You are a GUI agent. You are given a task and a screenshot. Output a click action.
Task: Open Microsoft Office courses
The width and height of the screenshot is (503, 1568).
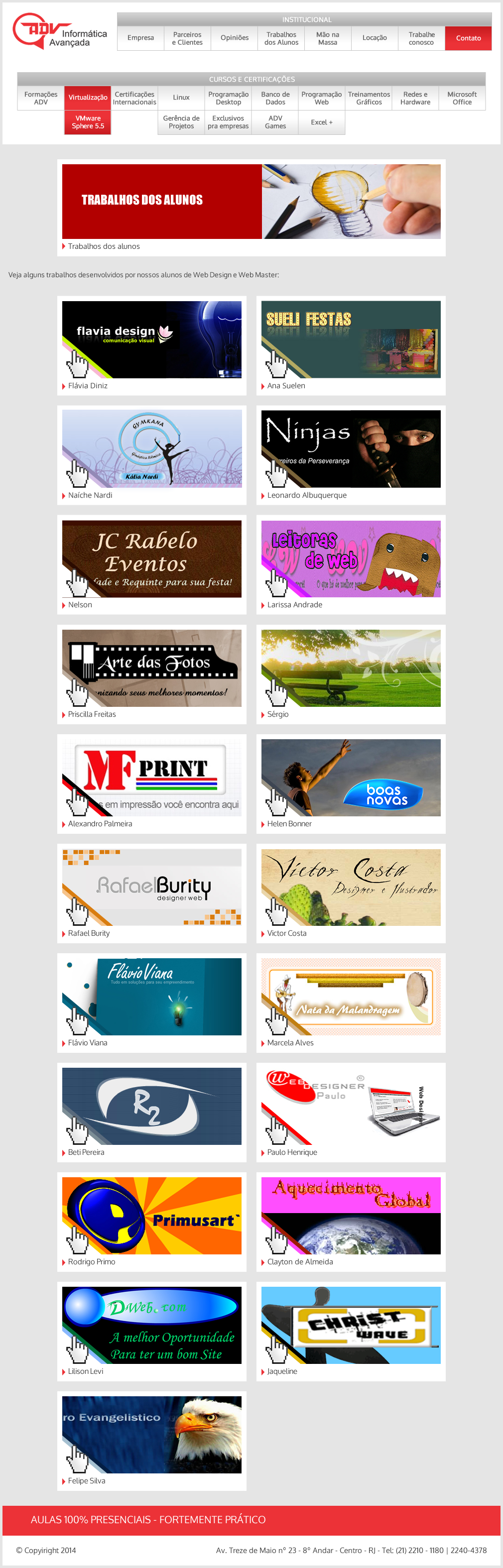coord(462,98)
